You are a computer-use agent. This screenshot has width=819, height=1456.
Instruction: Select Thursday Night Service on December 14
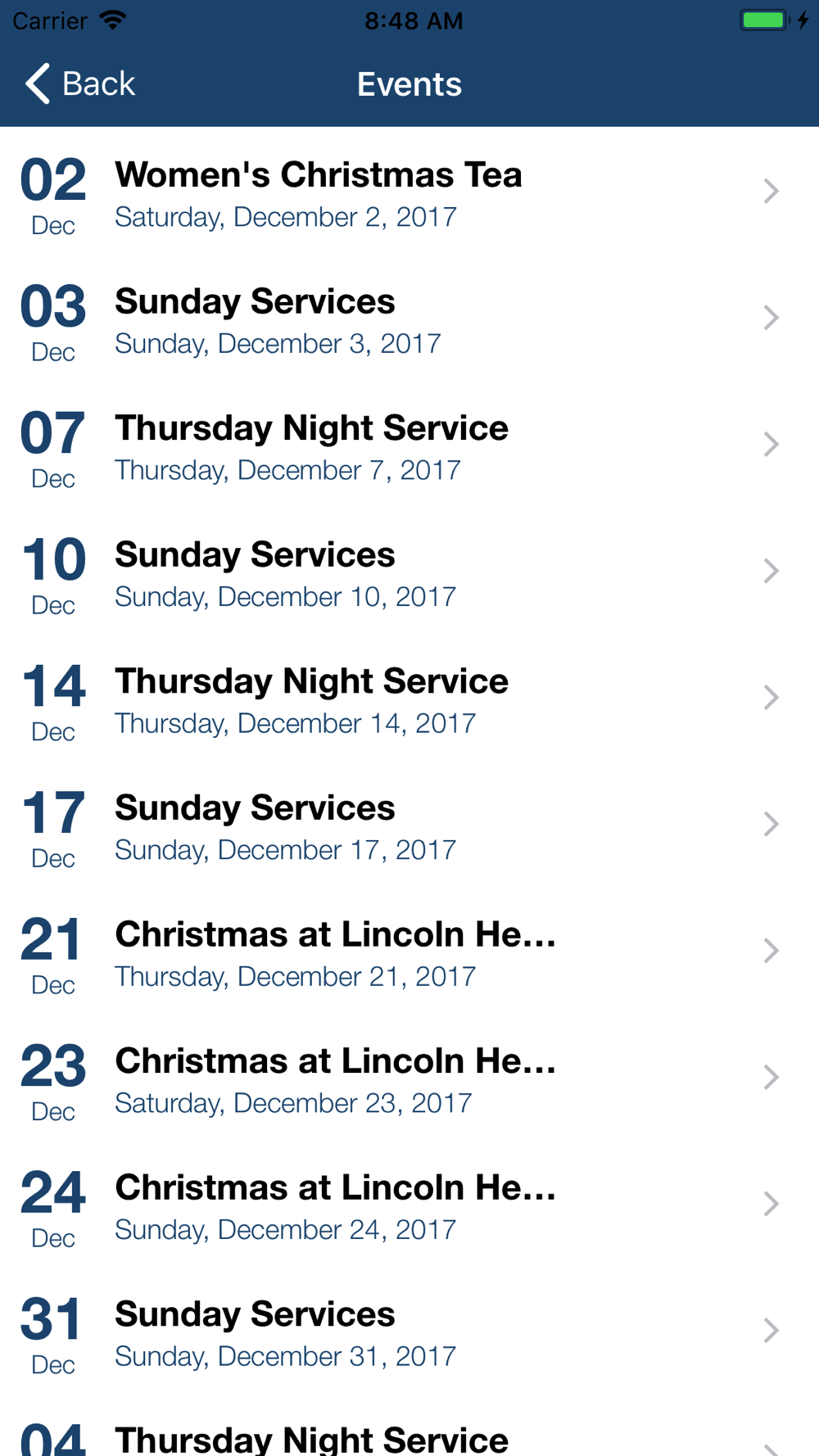click(x=409, y=697)
